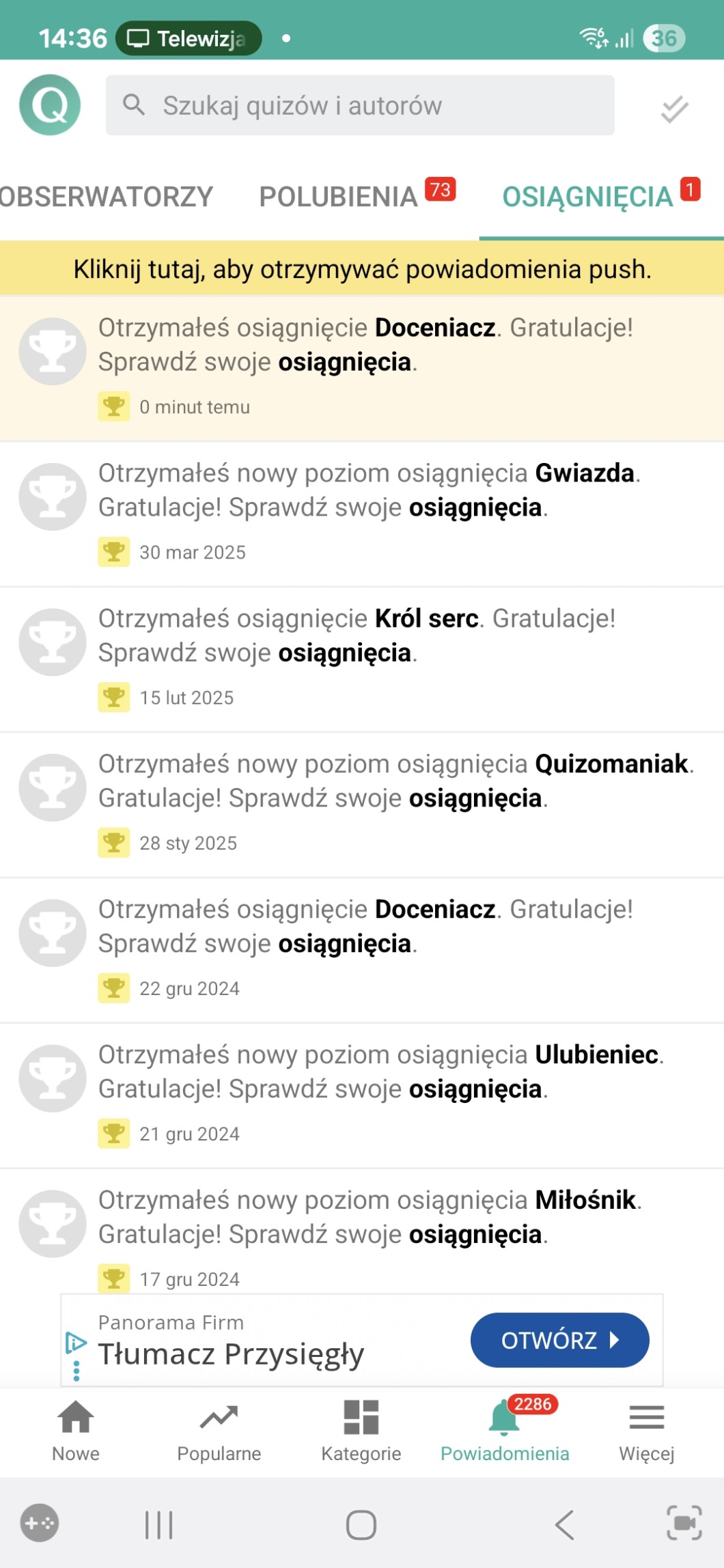Go to the Nowe tab
Viewport: 724px width, 1568px height.
tap(76, 1429)
